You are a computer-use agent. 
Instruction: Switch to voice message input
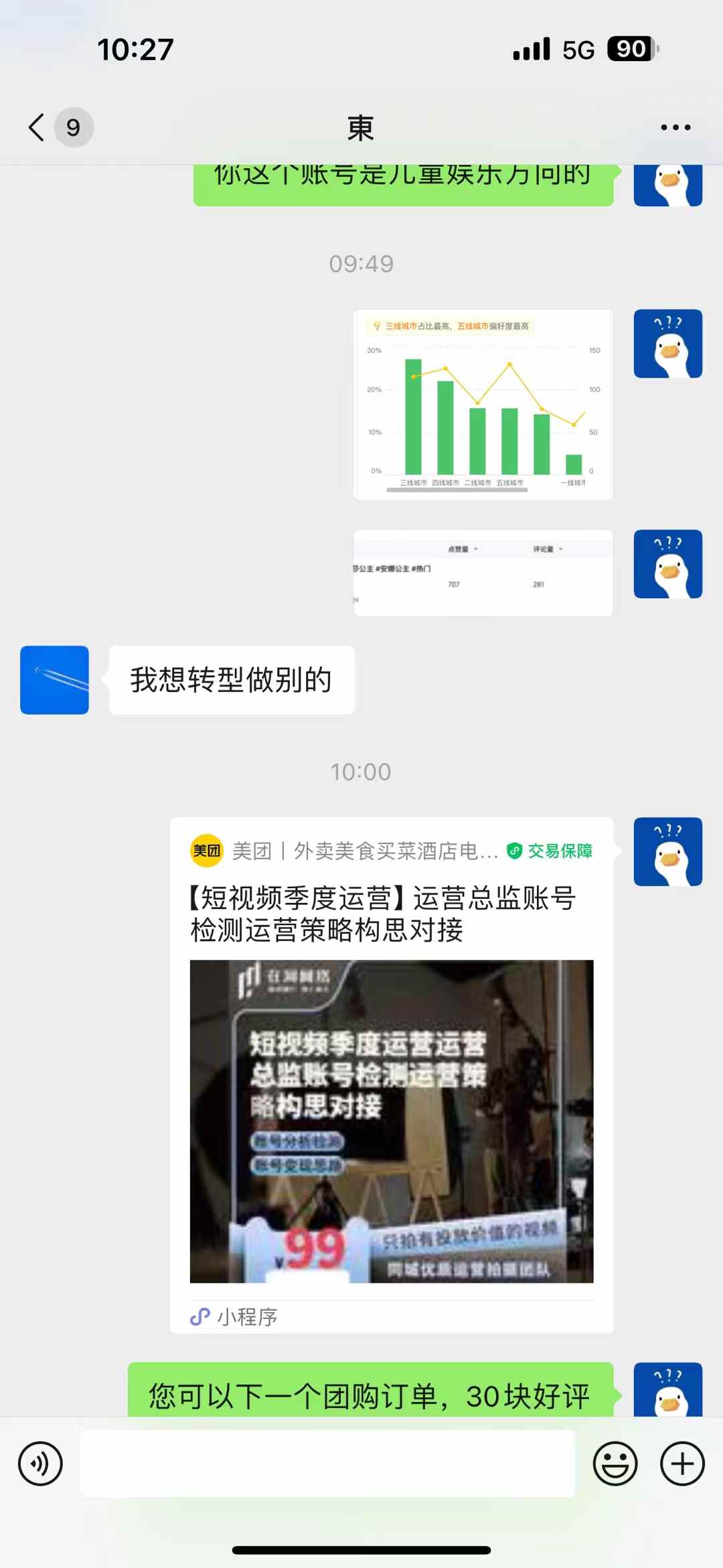(41, 1464)
